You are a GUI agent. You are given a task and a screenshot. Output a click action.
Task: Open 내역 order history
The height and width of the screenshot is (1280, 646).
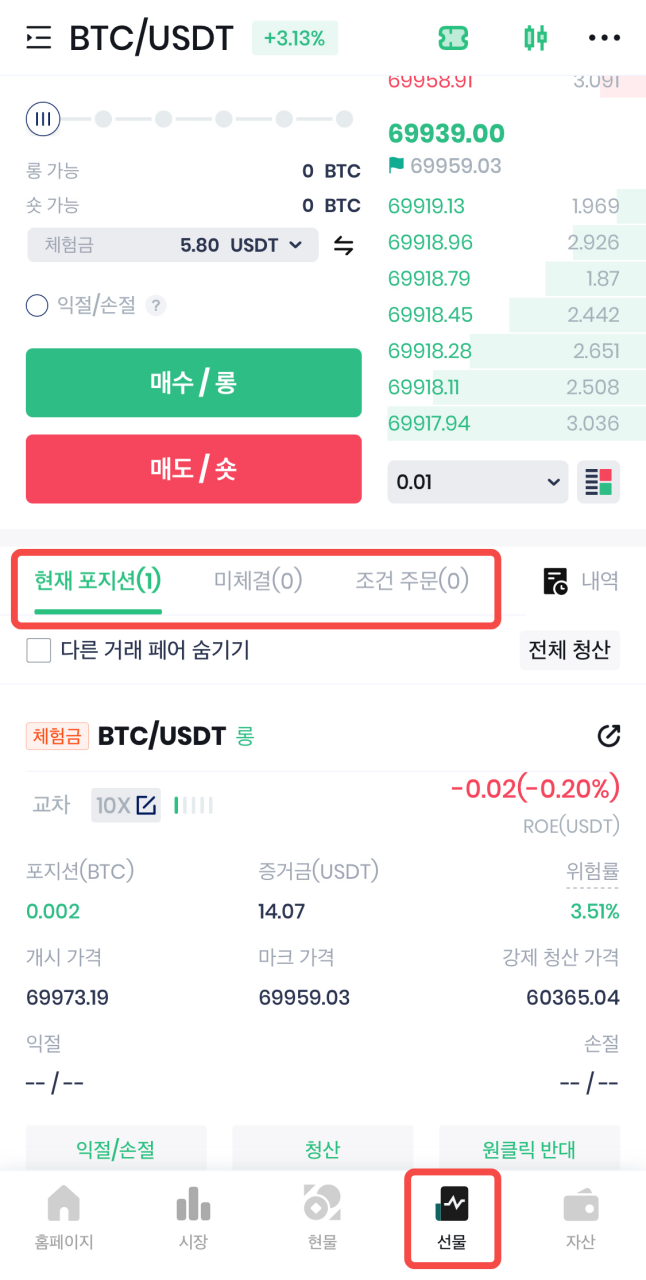[x=581, y=581]
